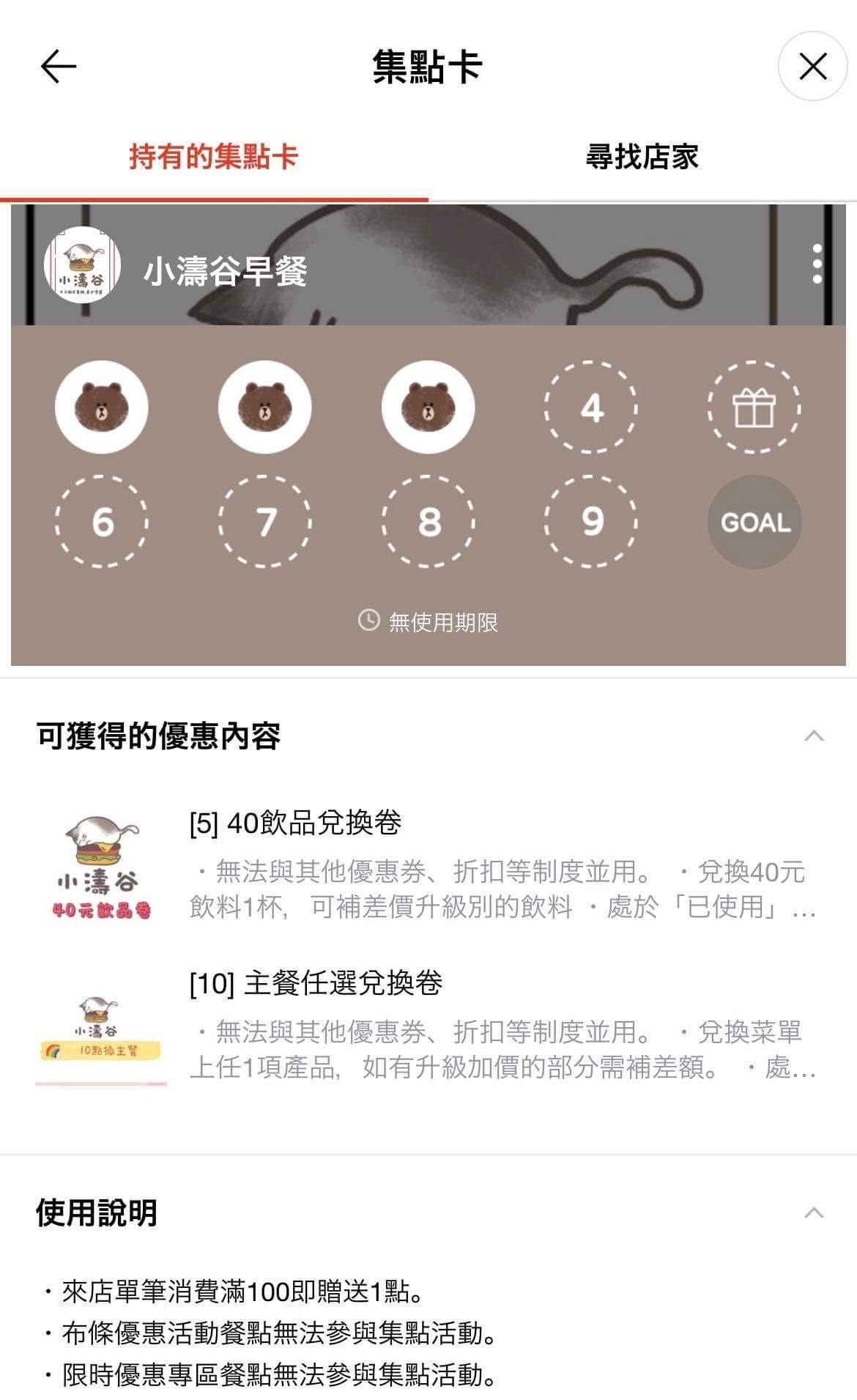Open 小濤谷早餐 shop profile
857x1400 pixels.
click(224, 271)
